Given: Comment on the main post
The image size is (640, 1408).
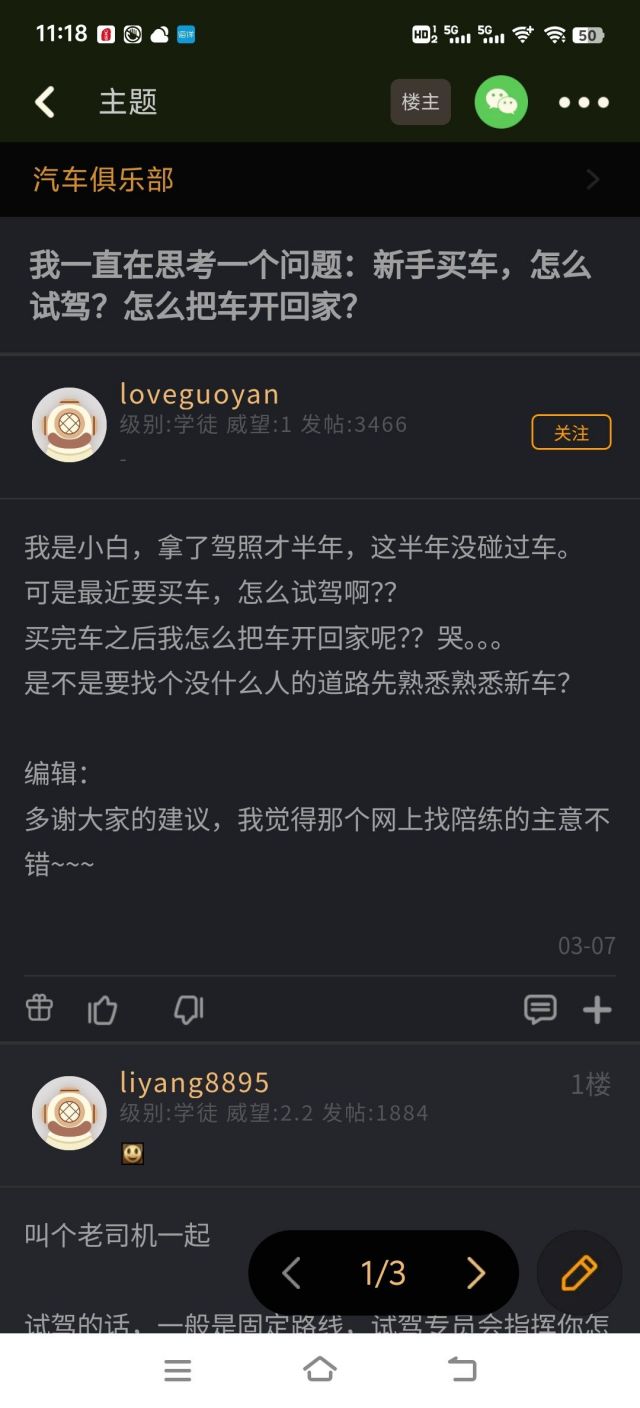Looking at the screenshot, I should pyautogui.click(x=540, y=1010).
